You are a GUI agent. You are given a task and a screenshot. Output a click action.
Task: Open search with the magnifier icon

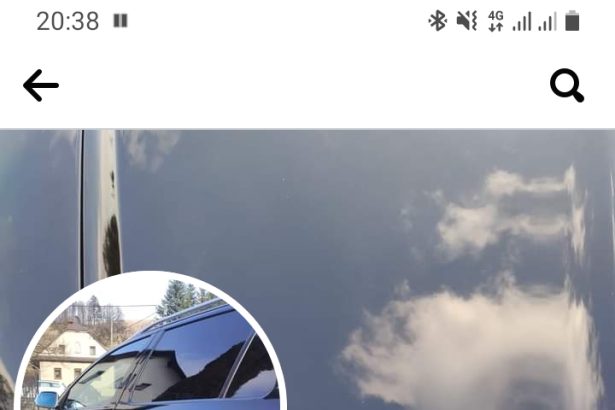[x=566, y=86]
